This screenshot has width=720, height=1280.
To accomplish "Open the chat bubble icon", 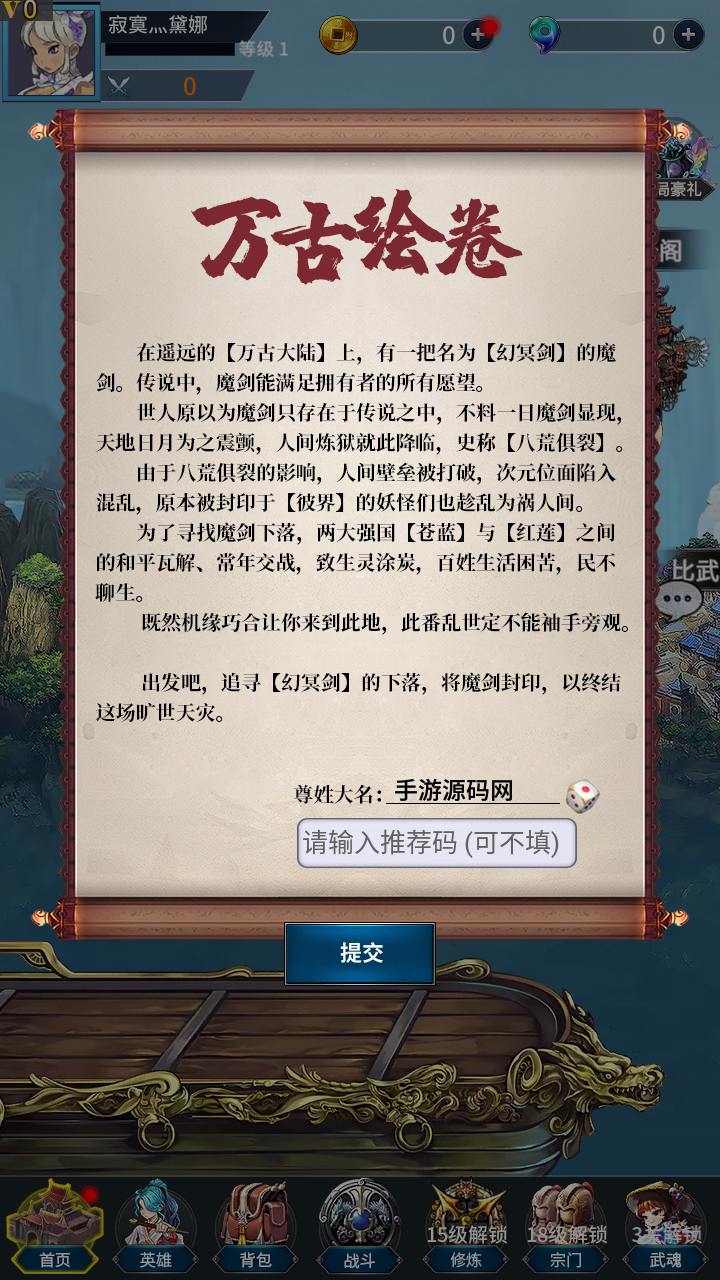I will point(680,598).
